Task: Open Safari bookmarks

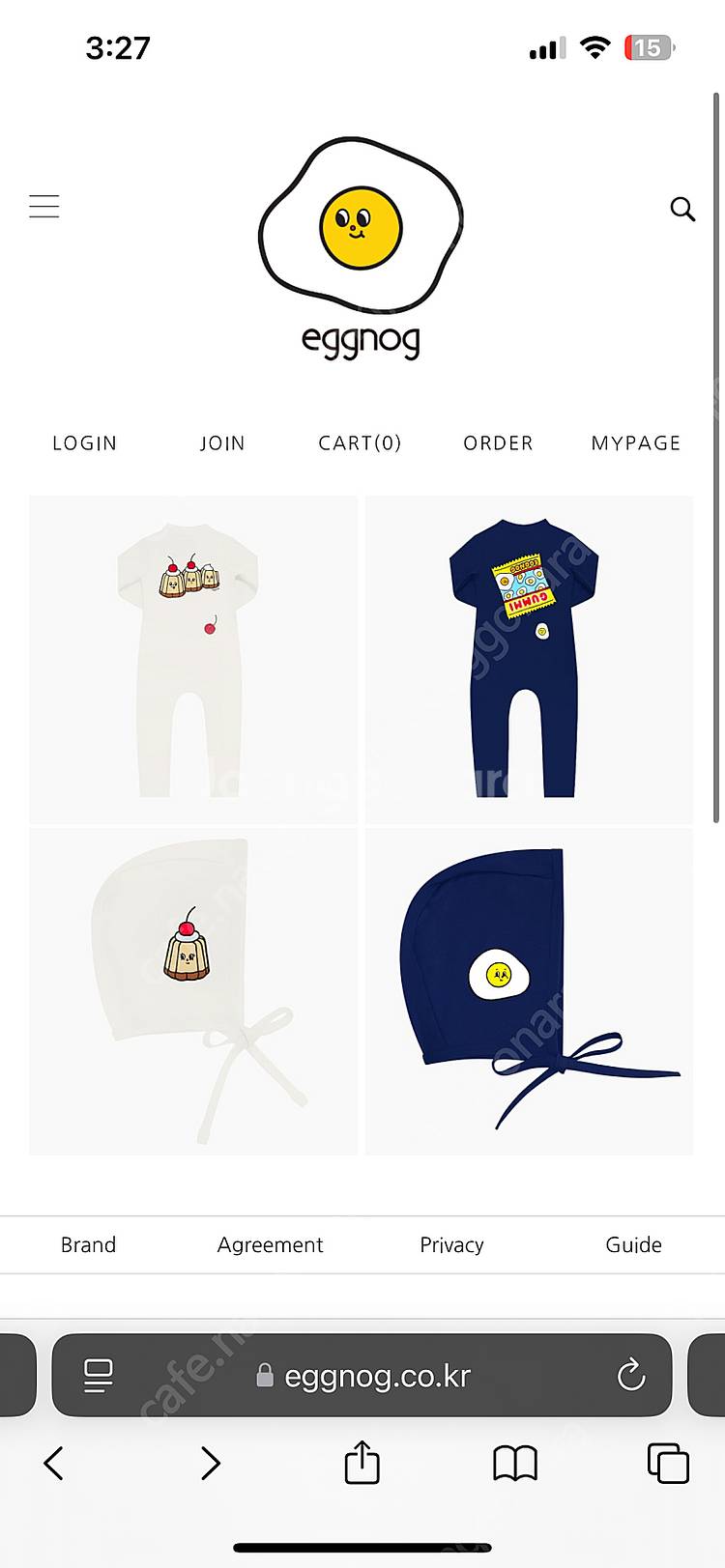Action: (515, 1464)
